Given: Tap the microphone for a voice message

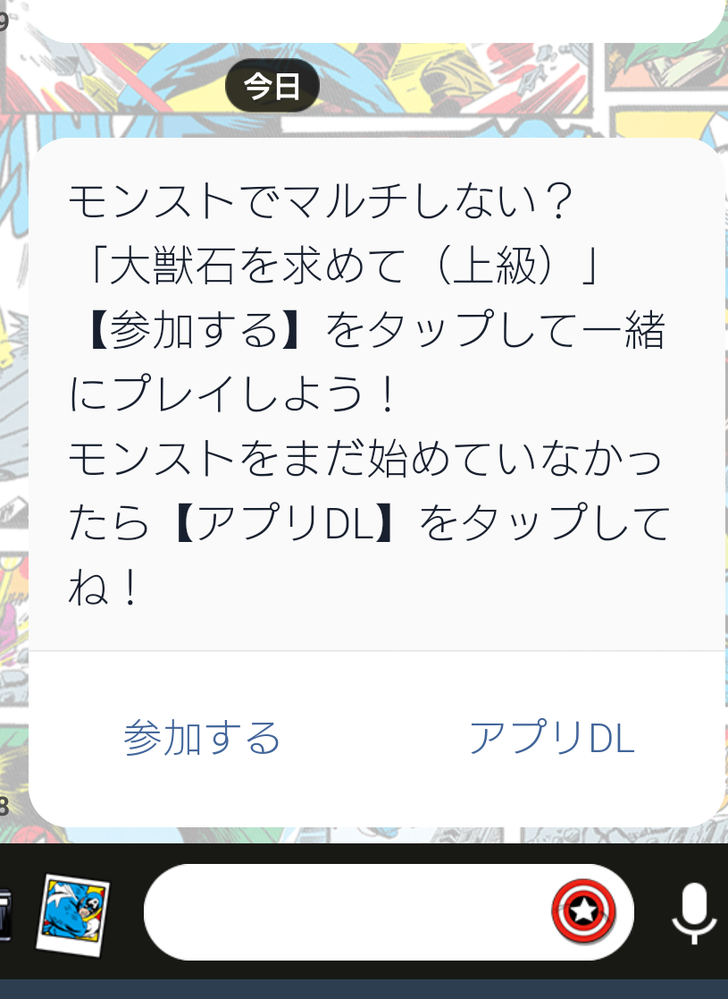Looking at the screenshot, I should (691, 914).
